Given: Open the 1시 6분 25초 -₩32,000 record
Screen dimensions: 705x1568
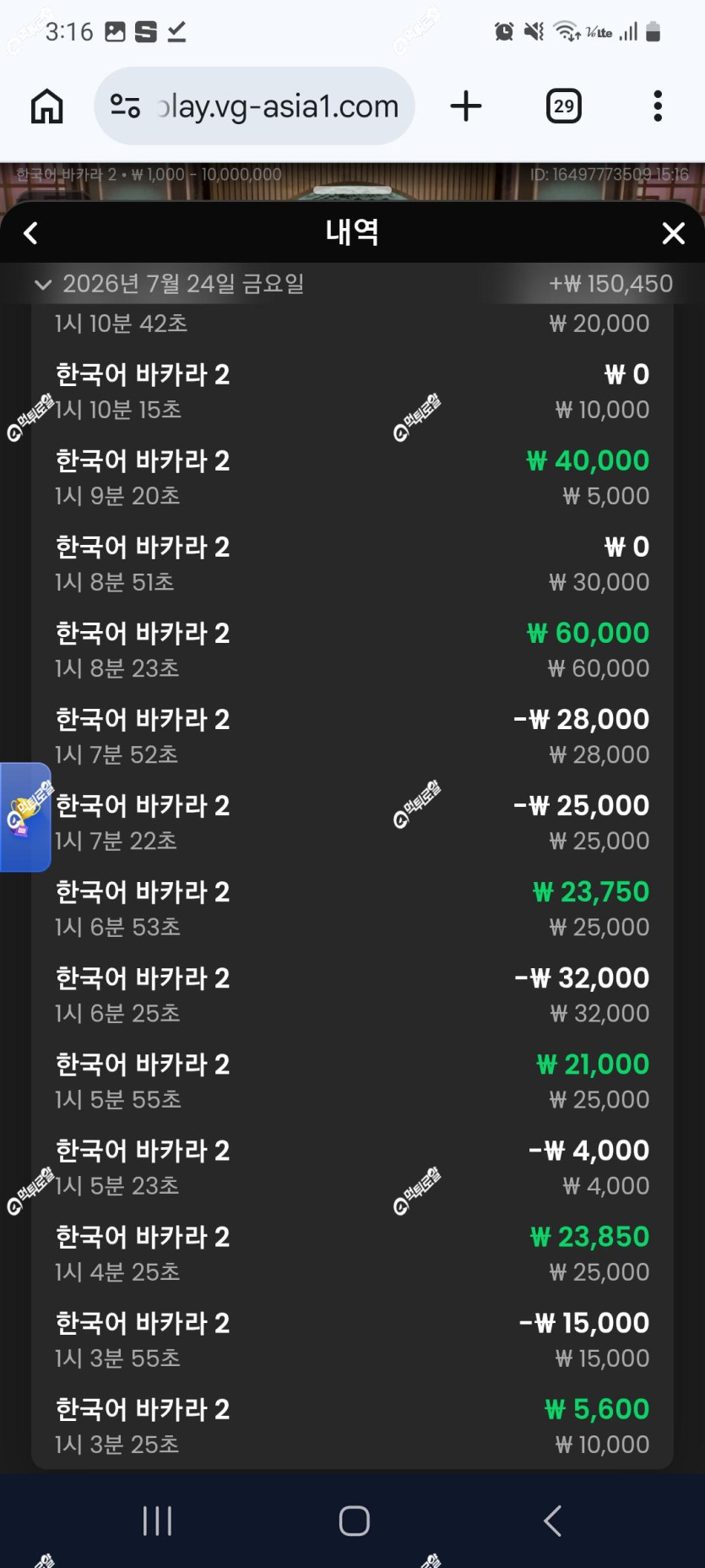Looking at the screenshot, I should click(x=352, y=994).
